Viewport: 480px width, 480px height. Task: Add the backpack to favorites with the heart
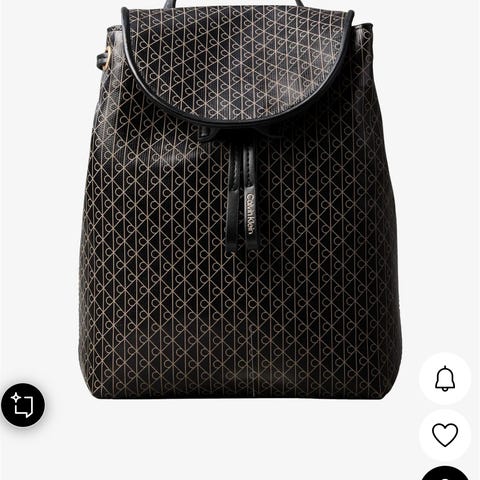[445, 435]
